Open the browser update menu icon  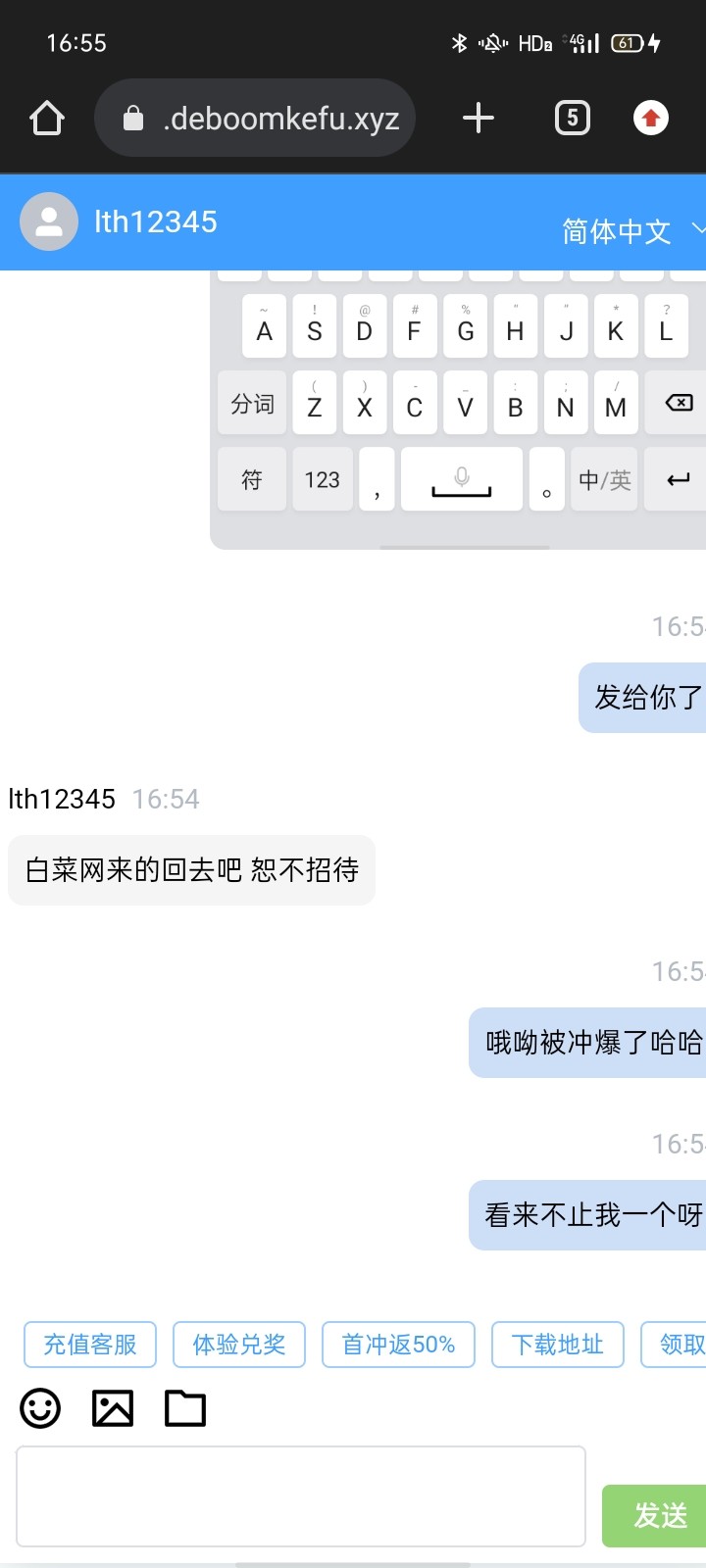pyautogui.click(x=651, y=119)
